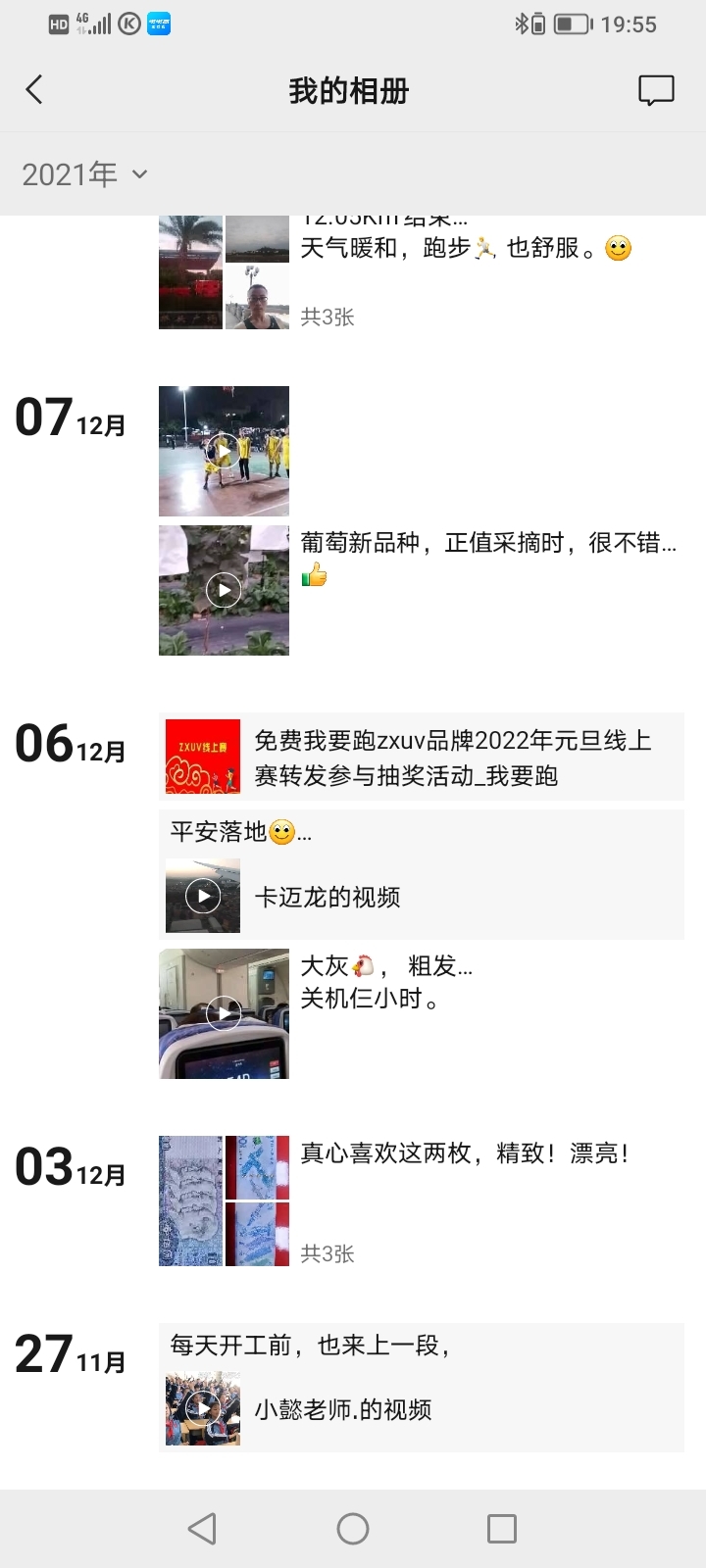The height and width of the screenshot is (1568, 706).
Task: Open the messages icon in the top bar
Action: [656, 90]
